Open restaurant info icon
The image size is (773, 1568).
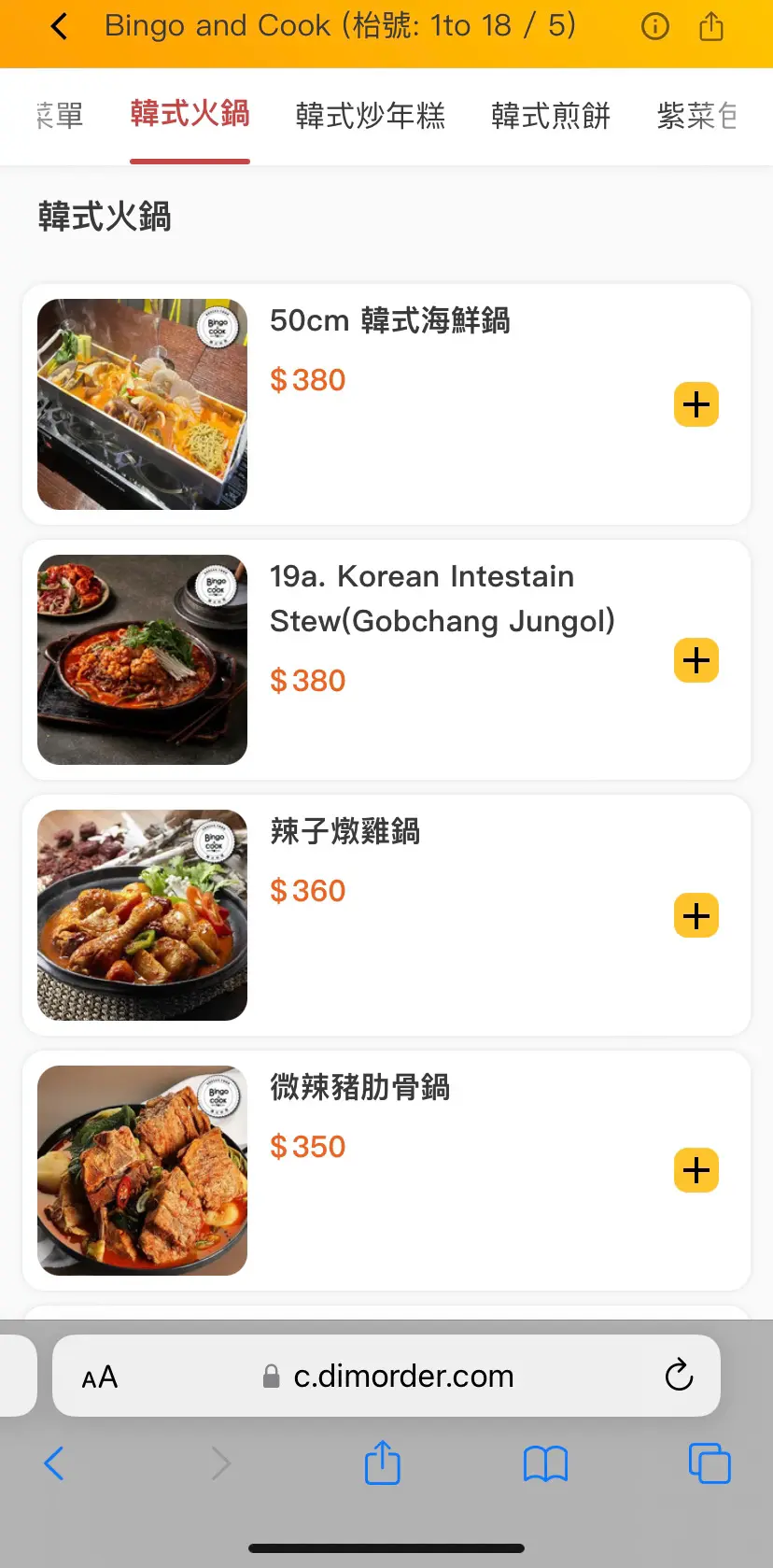[x=655, y=27]
